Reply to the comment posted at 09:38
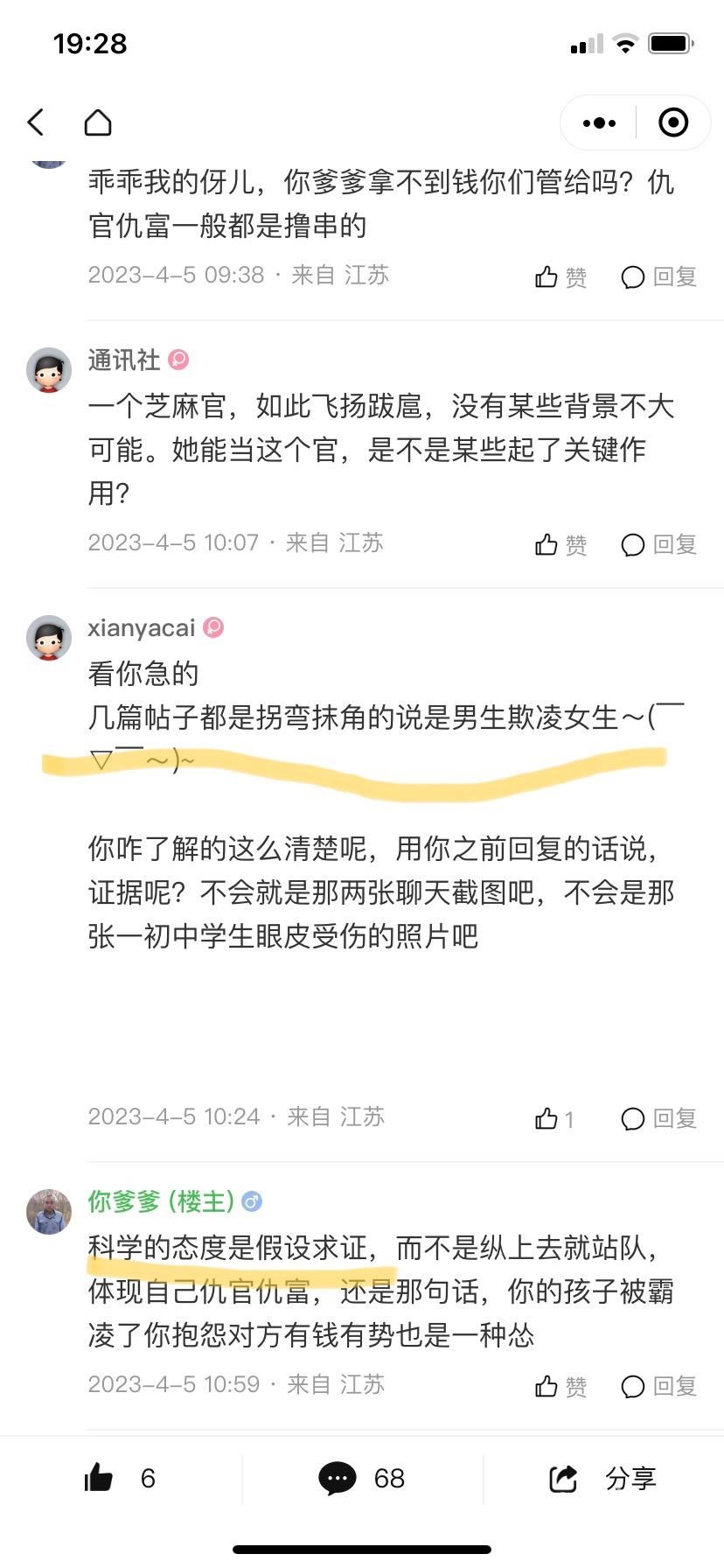Viewport: 724px width, 1568px height. (x=658, y=277)
